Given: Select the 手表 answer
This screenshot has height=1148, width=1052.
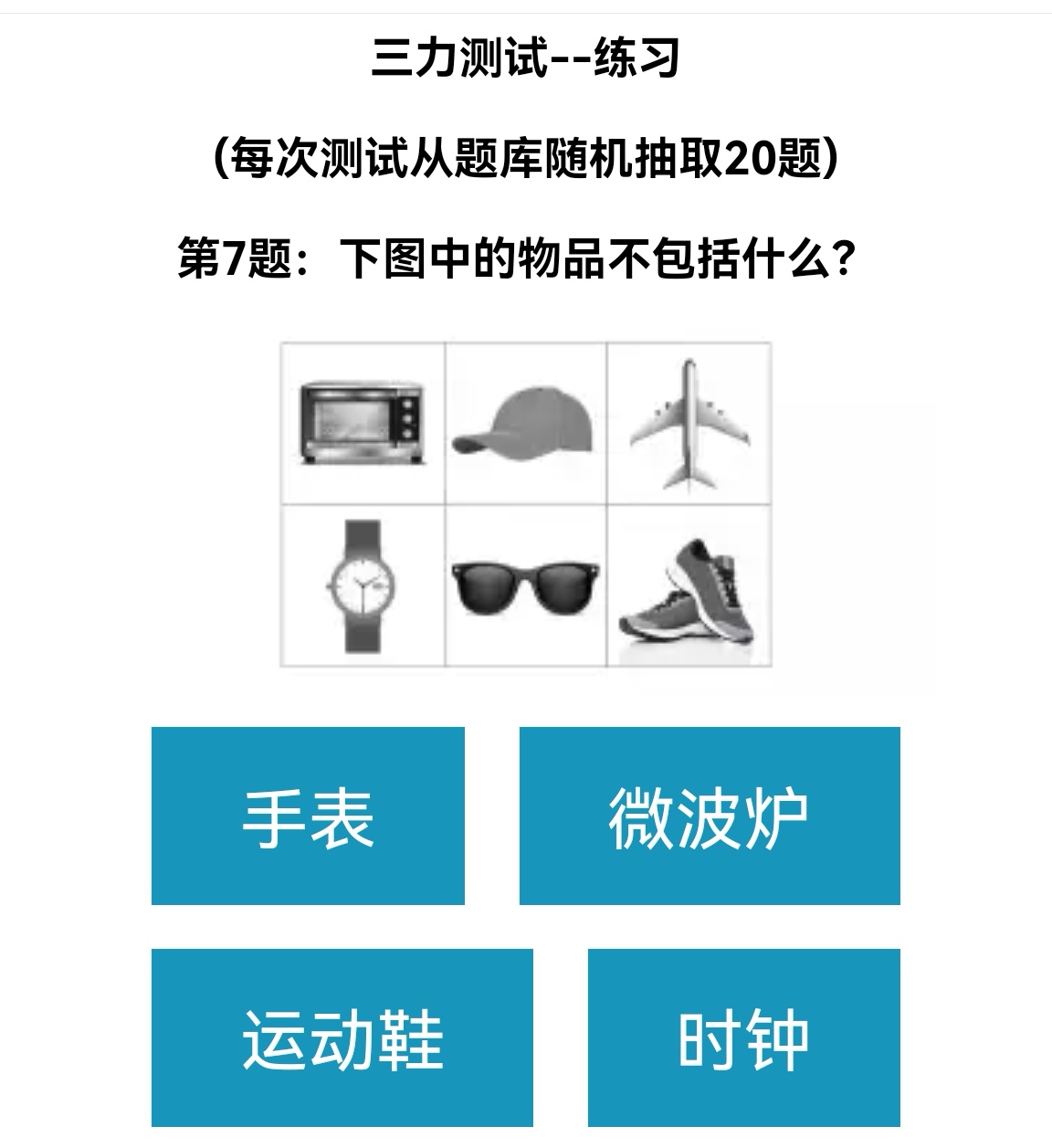Looking at the screenshot, I should 308,816.
